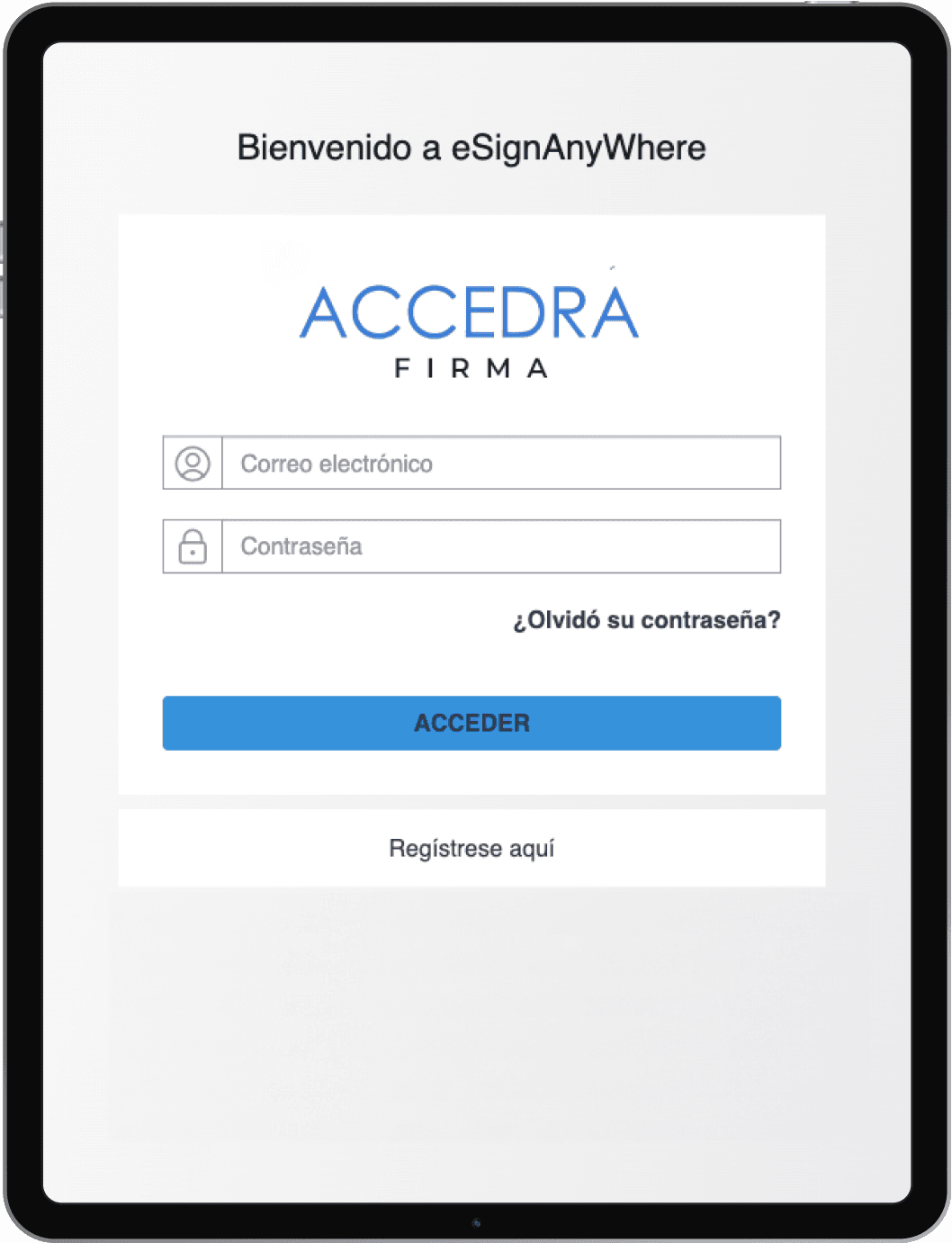Tap the ACCEDER button

[472, 723]
